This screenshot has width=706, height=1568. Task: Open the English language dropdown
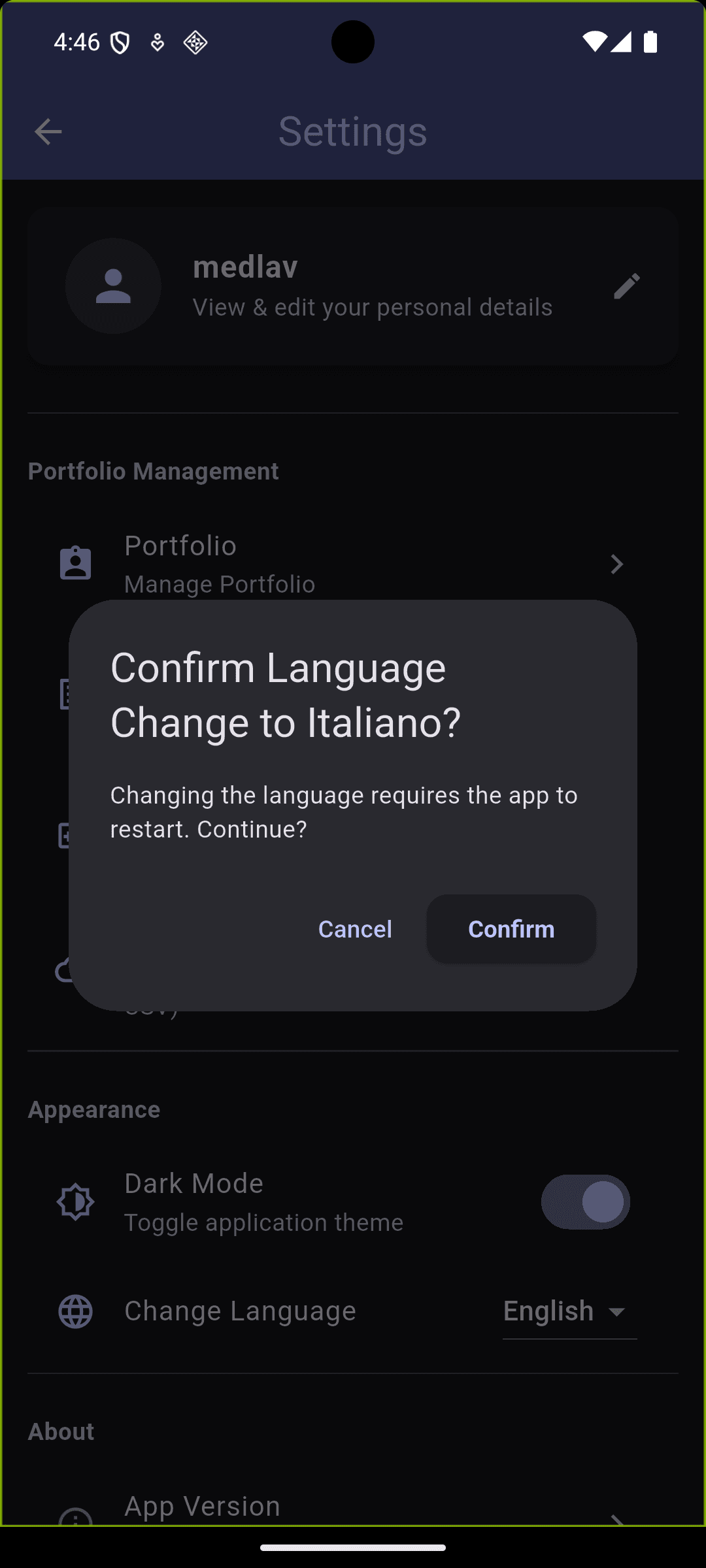(x=566, y=1311)
